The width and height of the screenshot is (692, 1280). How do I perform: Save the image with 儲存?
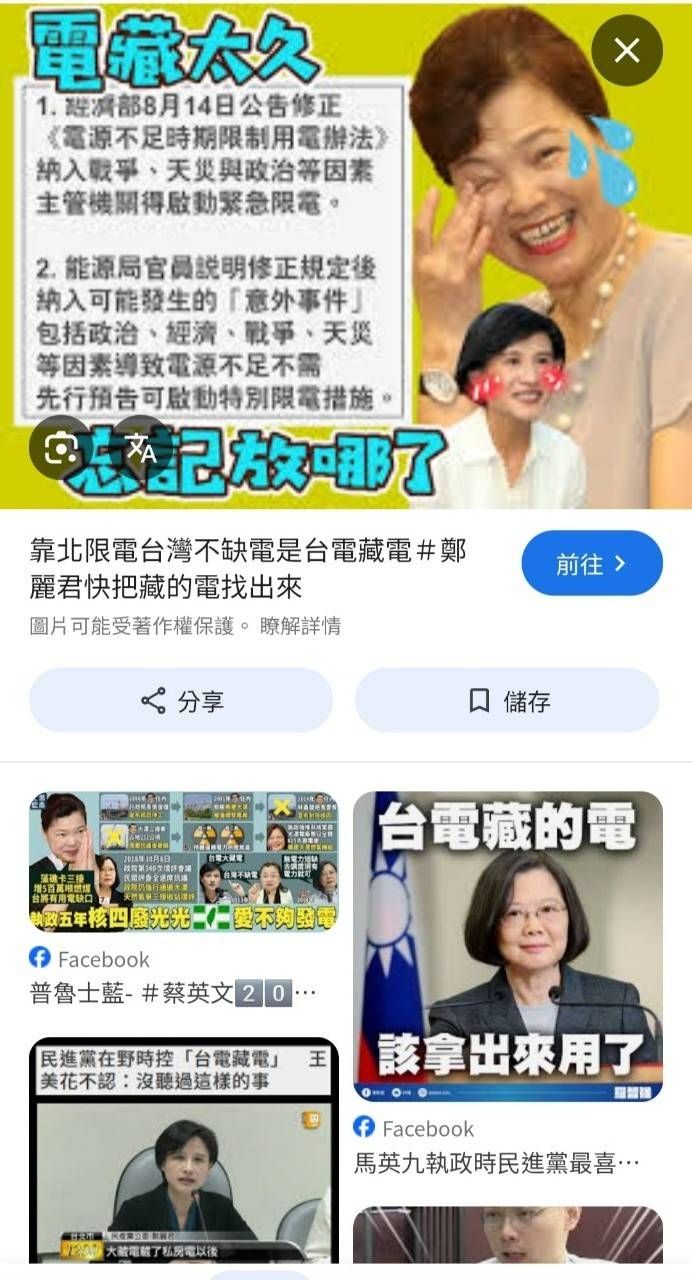[x=508, y=701]
